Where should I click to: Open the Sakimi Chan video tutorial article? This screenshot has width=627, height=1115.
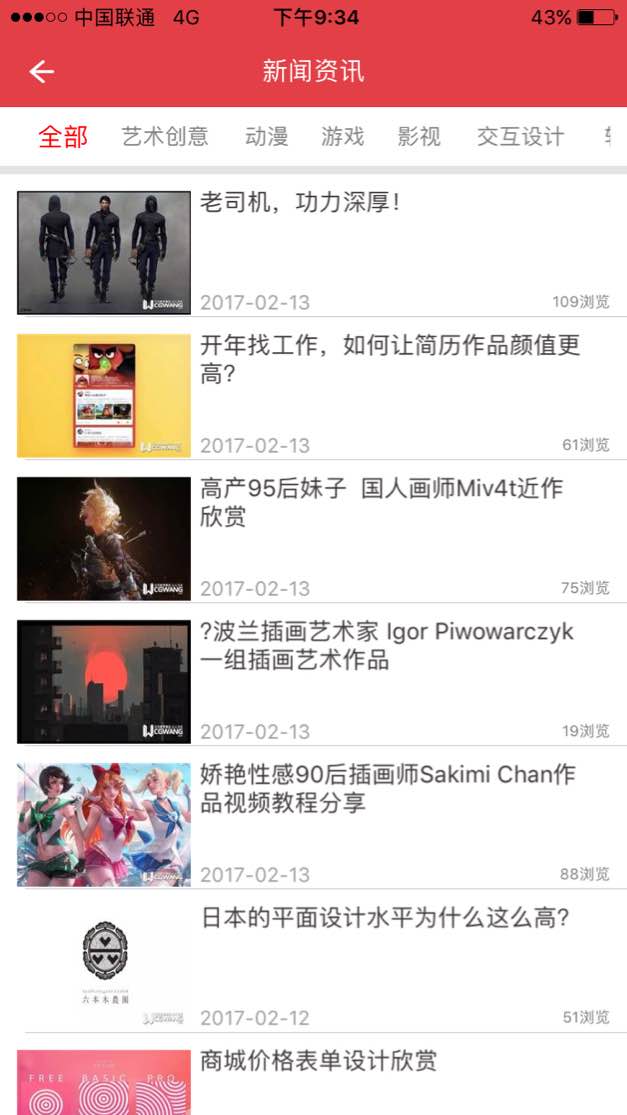[387, 788]
